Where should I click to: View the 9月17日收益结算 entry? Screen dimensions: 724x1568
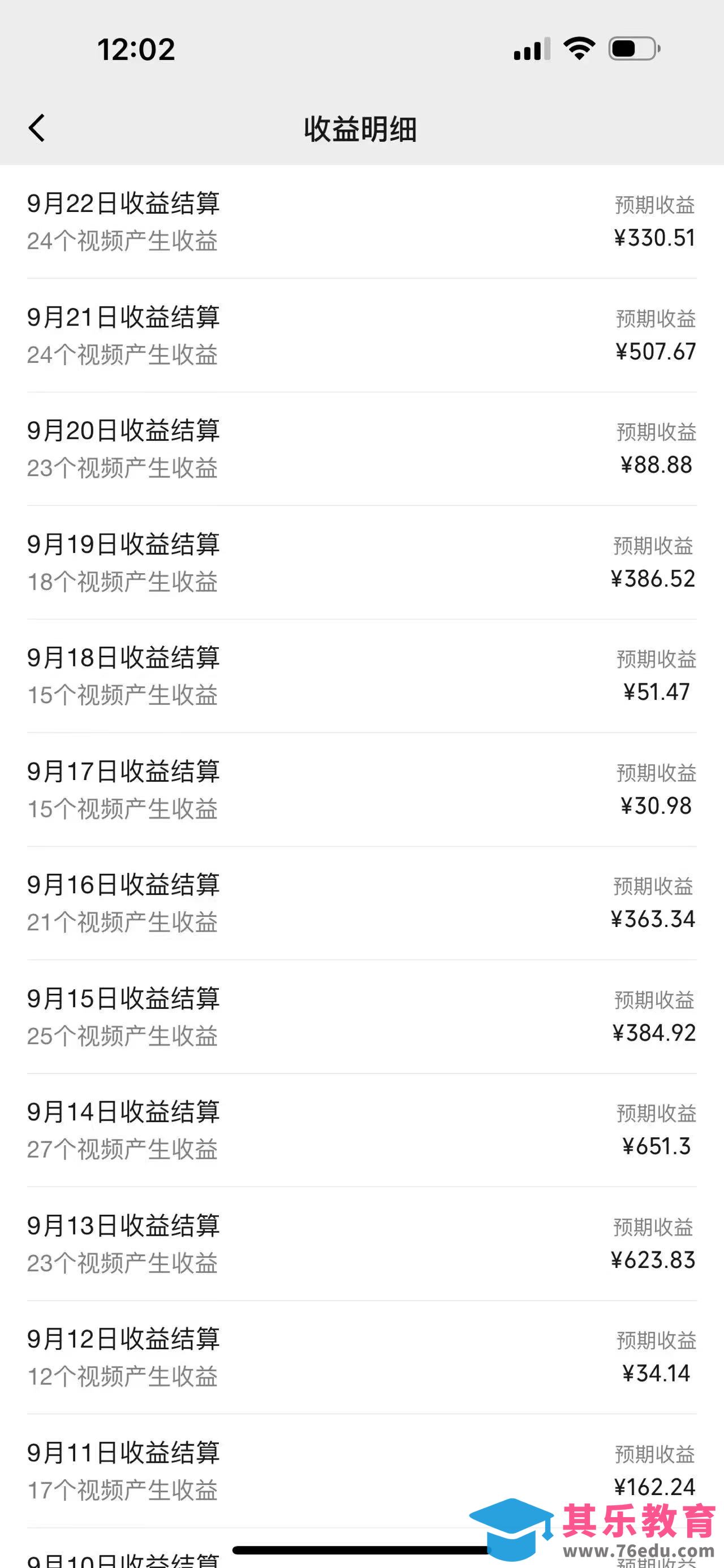click(x=361, y=790)
